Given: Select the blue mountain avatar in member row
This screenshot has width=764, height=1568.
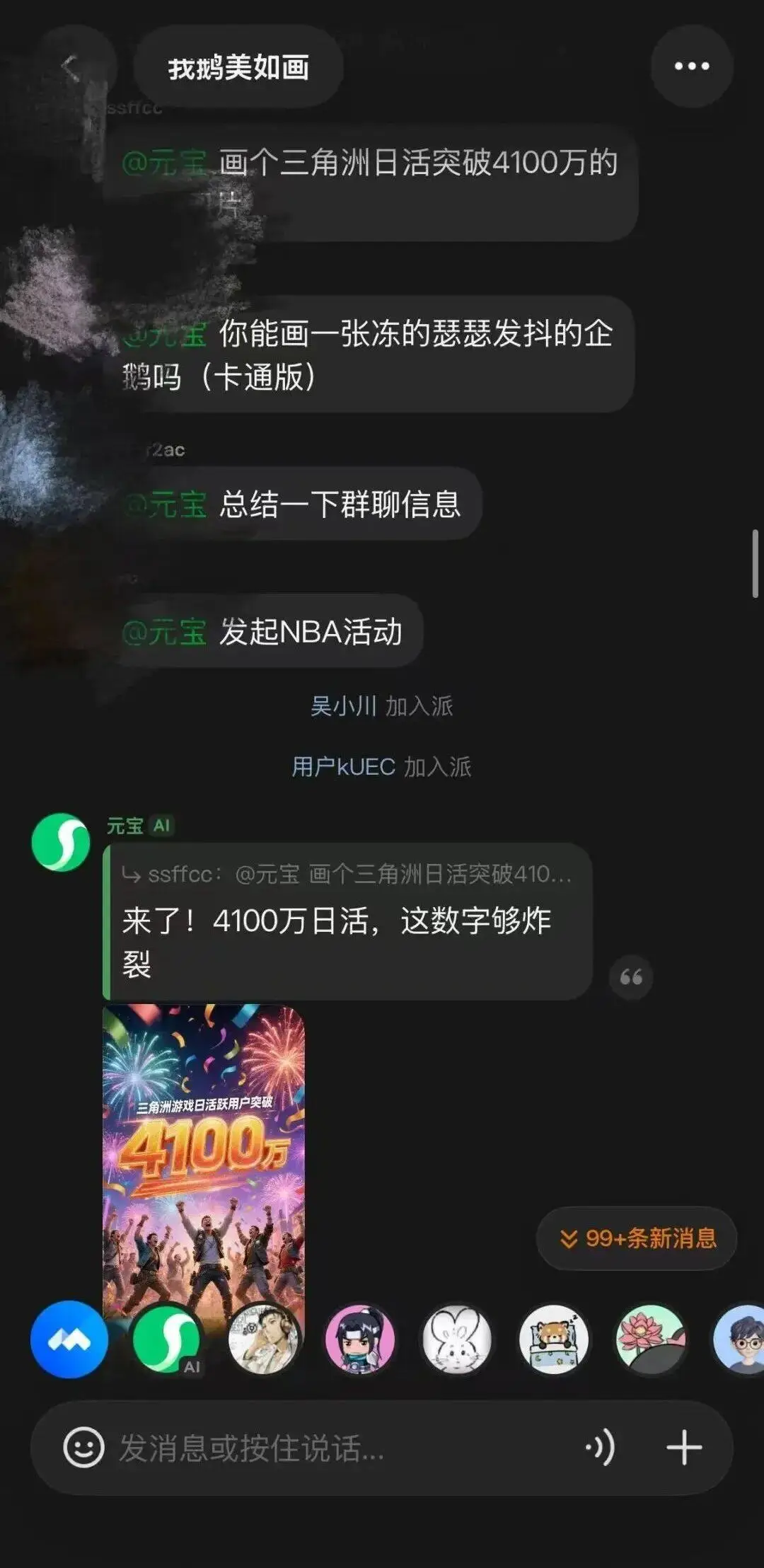Looking at the screenshot, I should [x=69, y=1339].
